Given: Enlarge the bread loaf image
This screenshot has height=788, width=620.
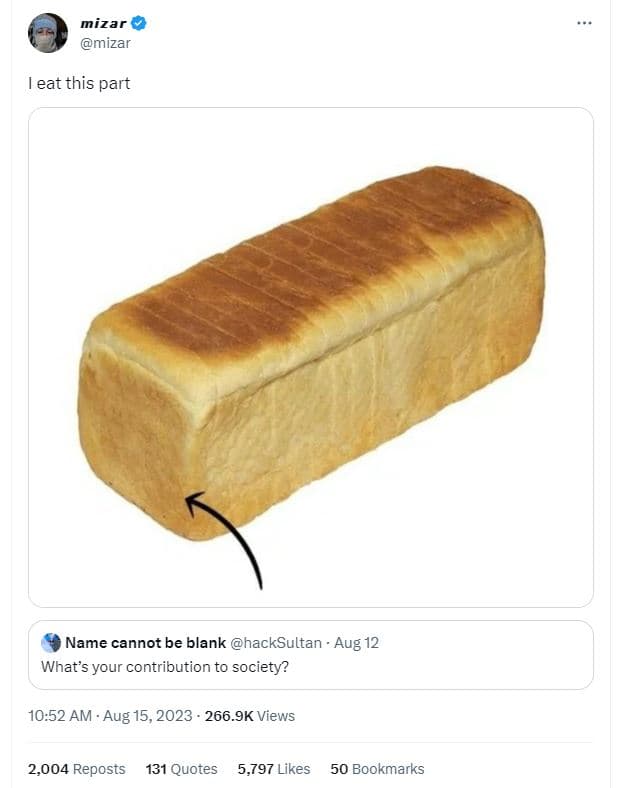Looking at the screenshot, I should (x=311, y=357).
